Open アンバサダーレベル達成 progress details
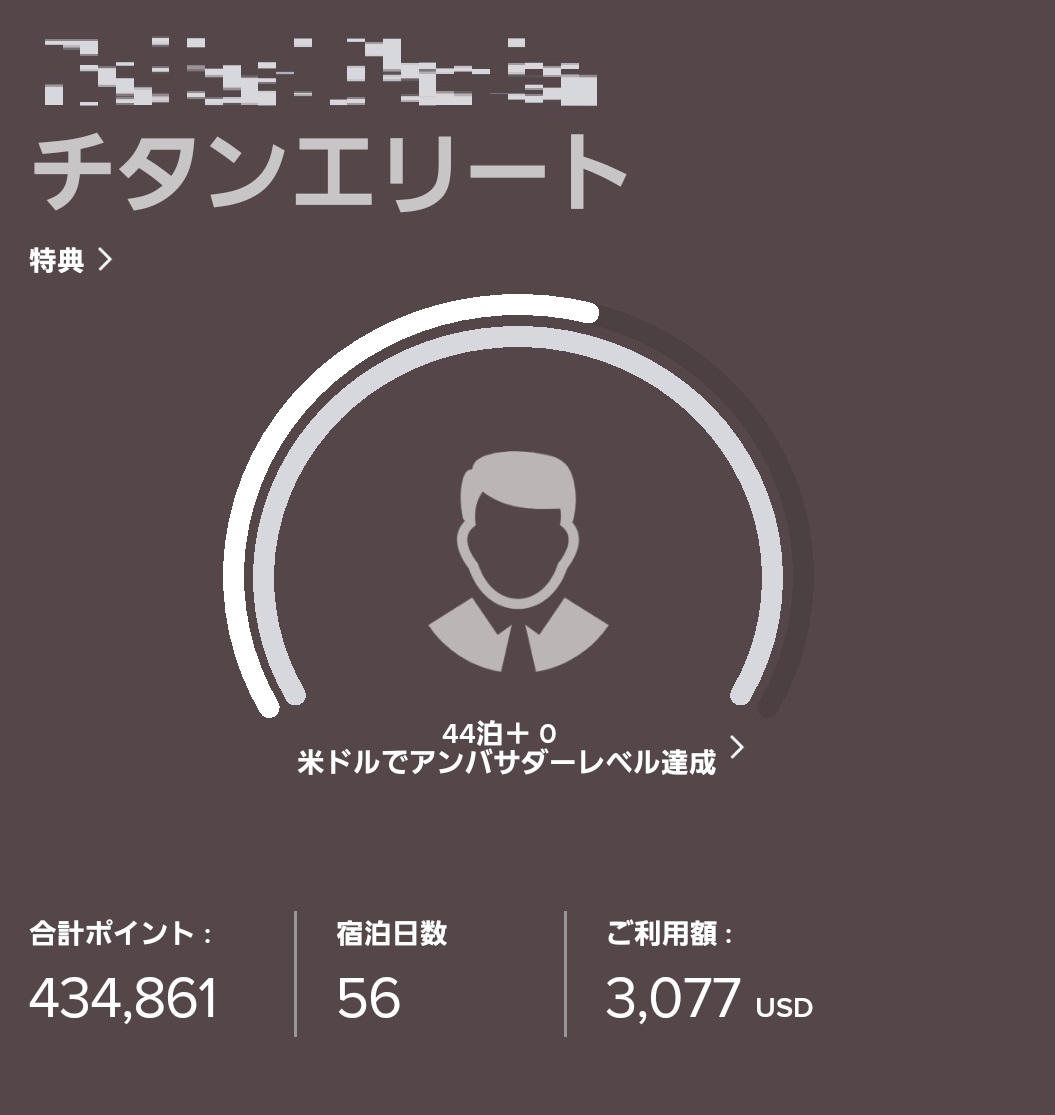 pos(520,750)
